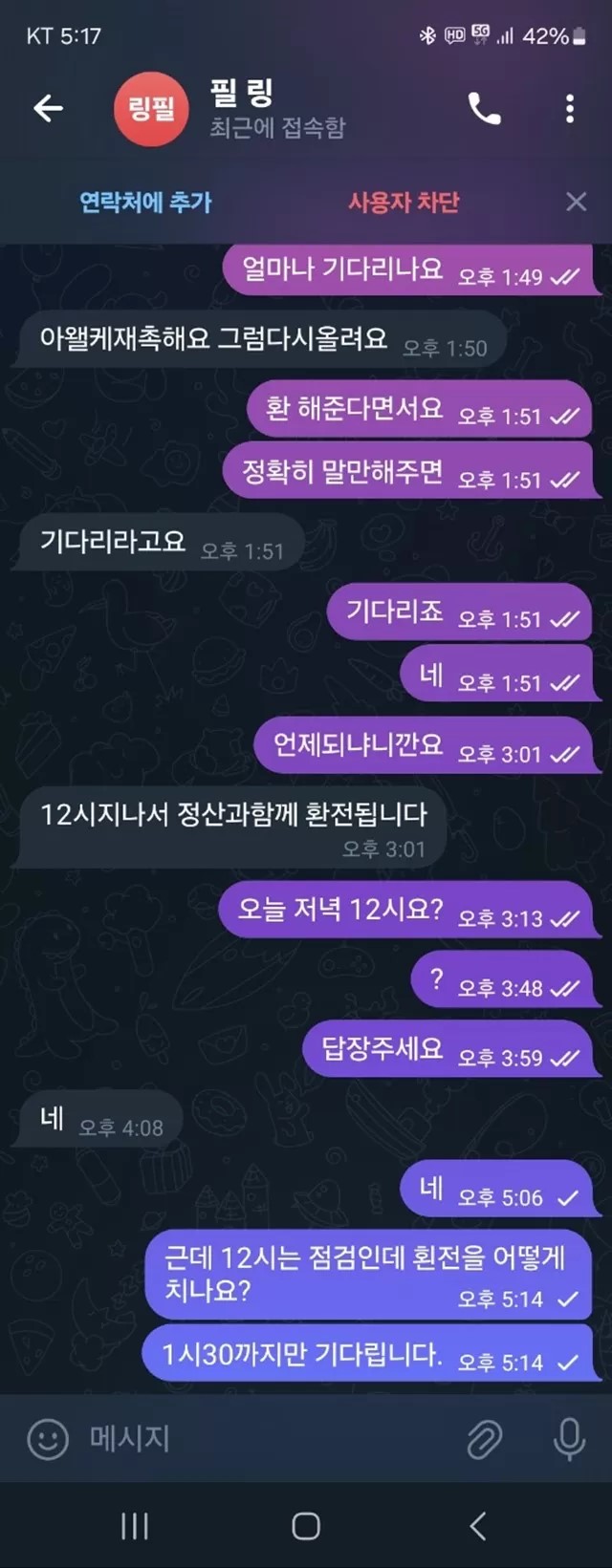Screen dimensions: 612x1568
Task: Open 필링 profile from the avatar
Action: 151,109
